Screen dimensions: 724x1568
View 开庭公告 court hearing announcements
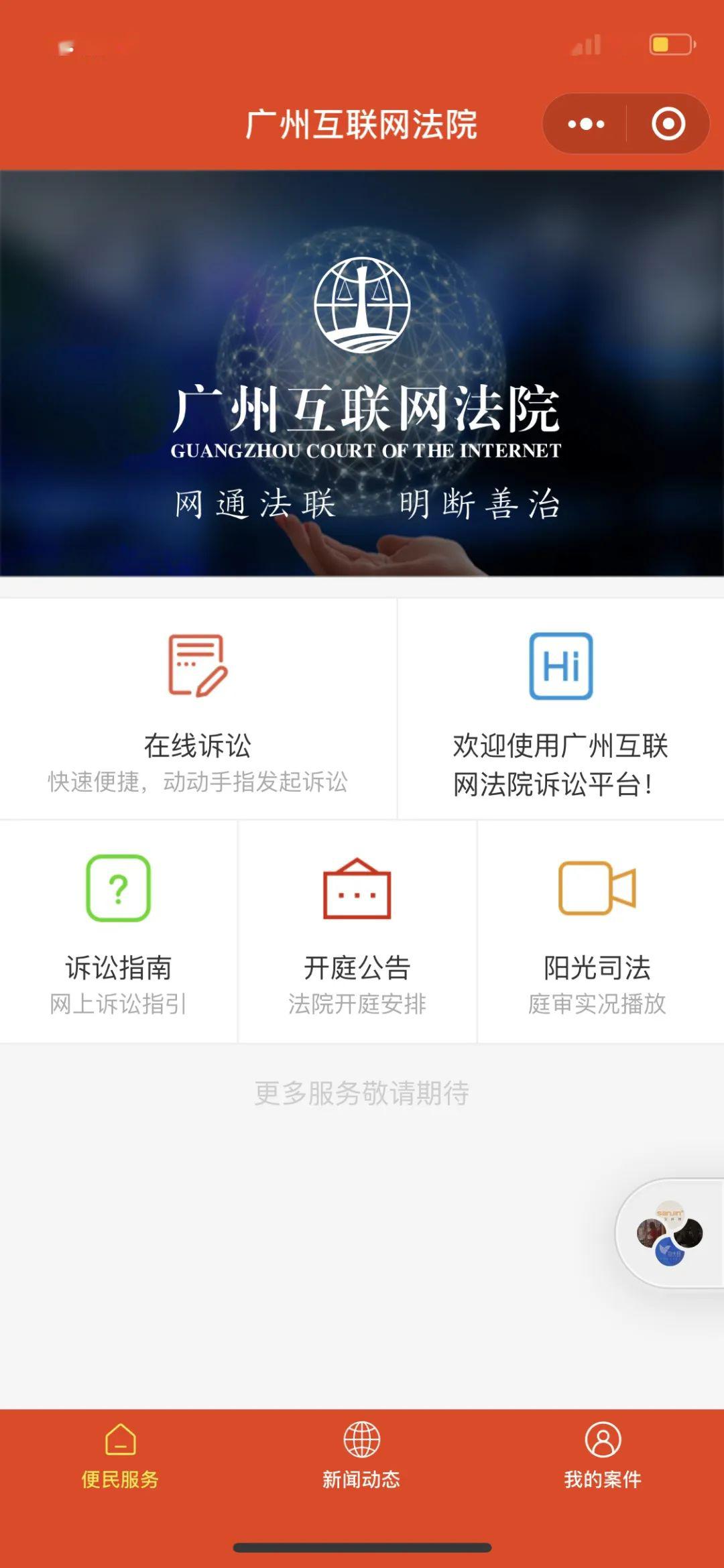click(x=357, y=931)
